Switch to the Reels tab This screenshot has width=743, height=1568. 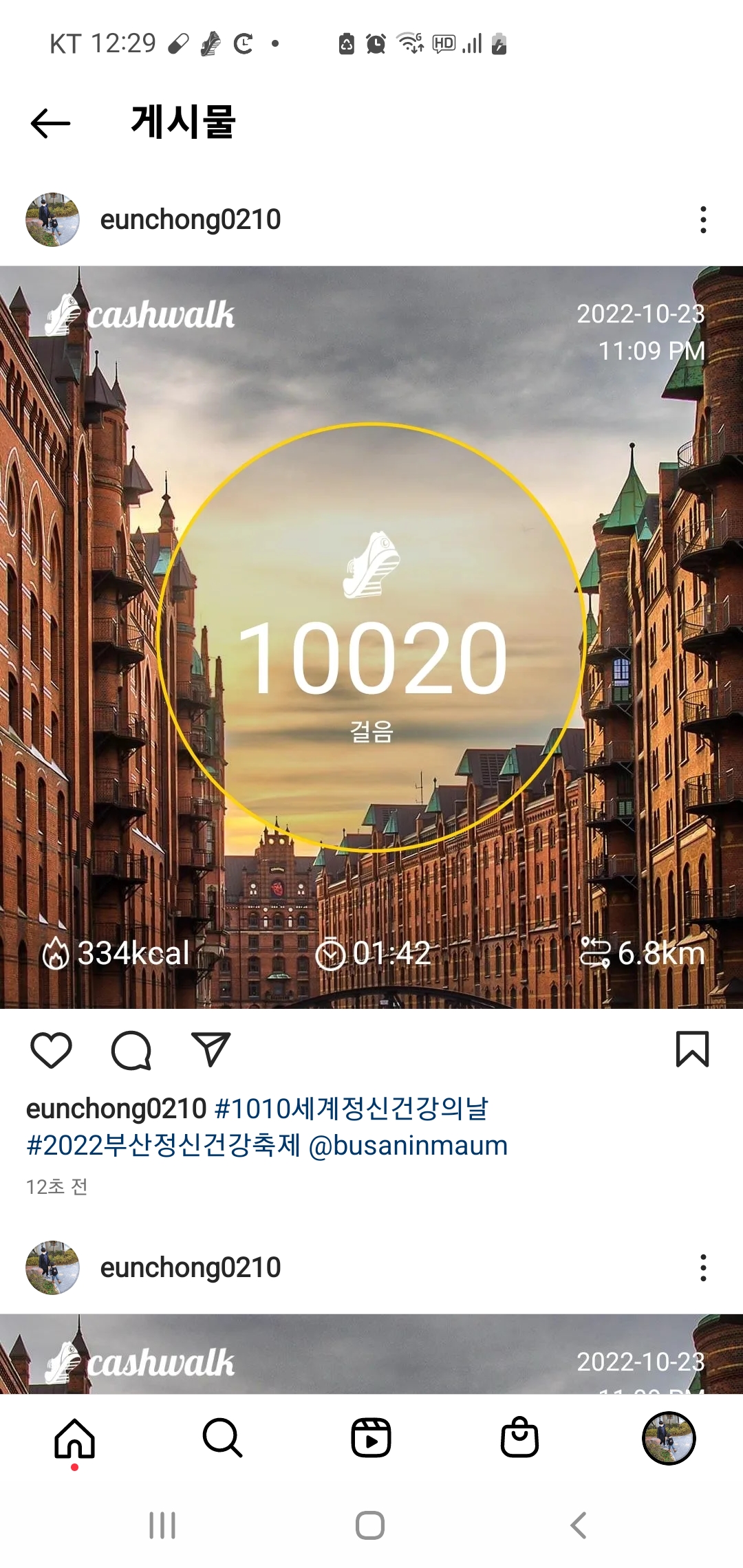pyautogui.click(x=371, y=1438)
